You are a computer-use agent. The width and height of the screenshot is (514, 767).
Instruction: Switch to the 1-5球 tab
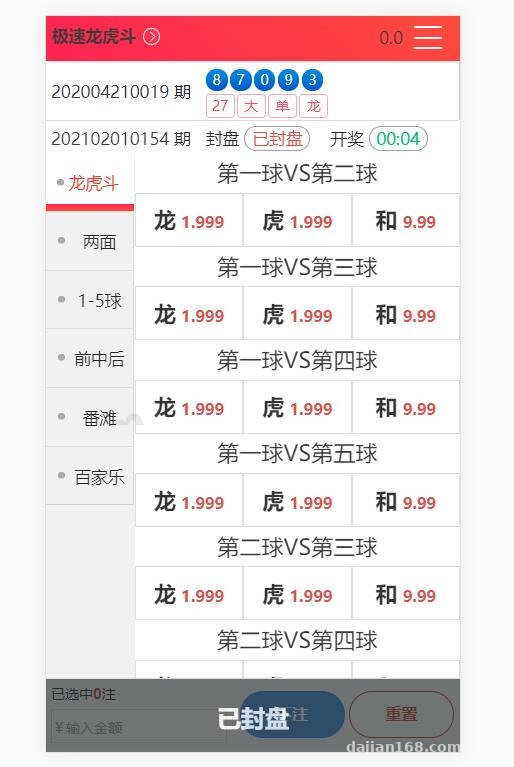tap(89, 300)
